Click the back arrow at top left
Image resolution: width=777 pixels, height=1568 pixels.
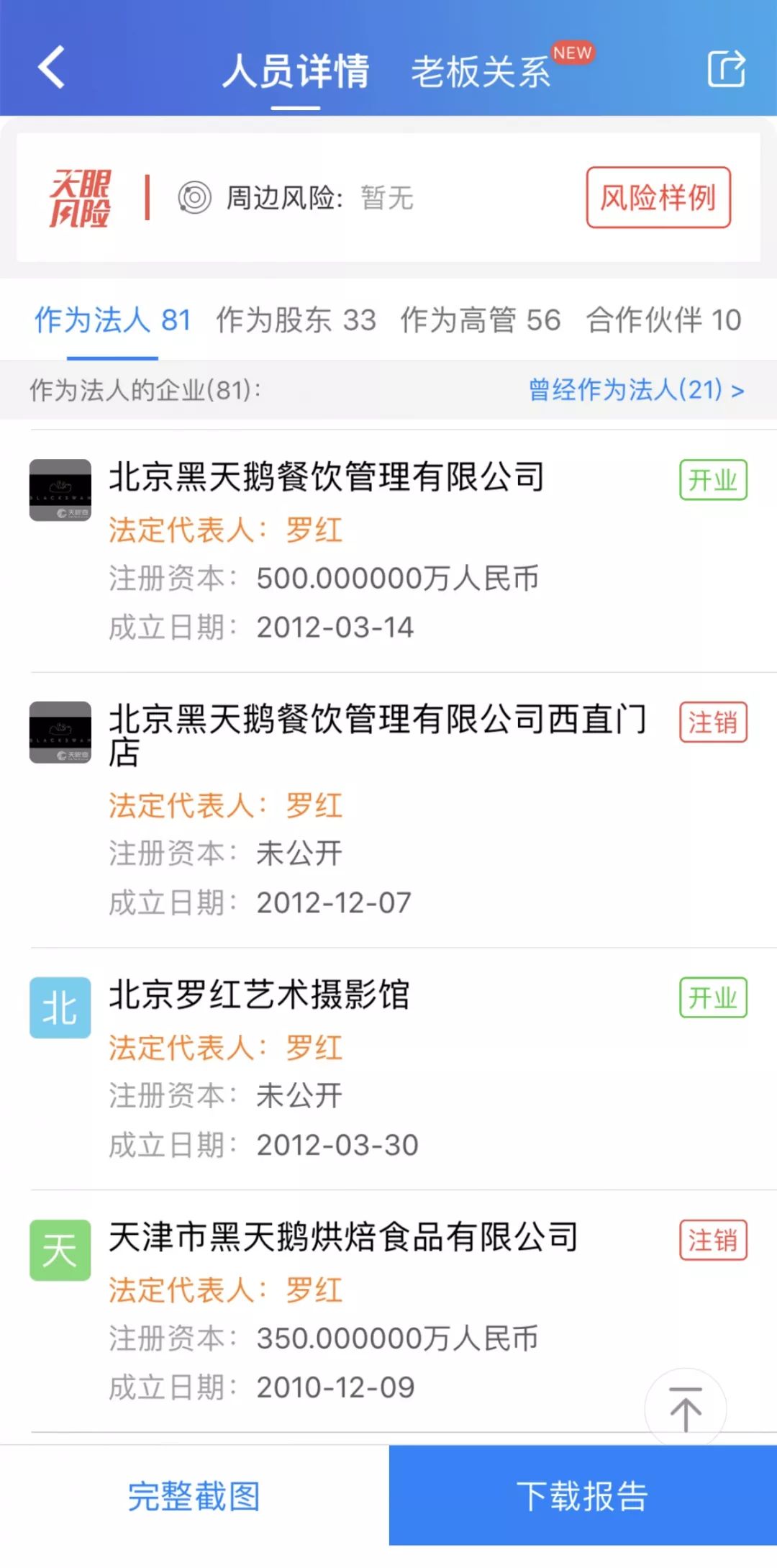click(x=50, y=68)
